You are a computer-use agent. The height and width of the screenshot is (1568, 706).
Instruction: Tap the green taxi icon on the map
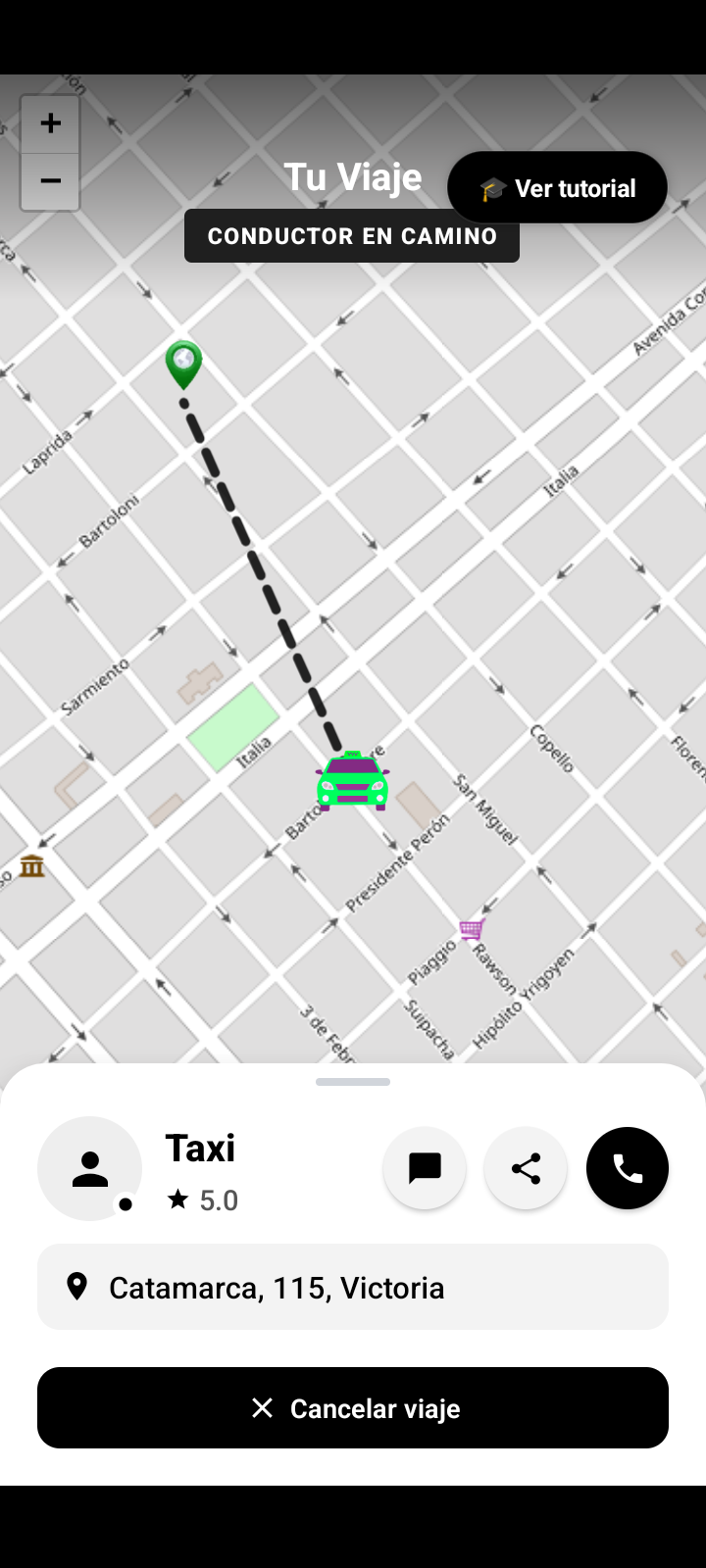pyautogui.click(x=352, y=779)
